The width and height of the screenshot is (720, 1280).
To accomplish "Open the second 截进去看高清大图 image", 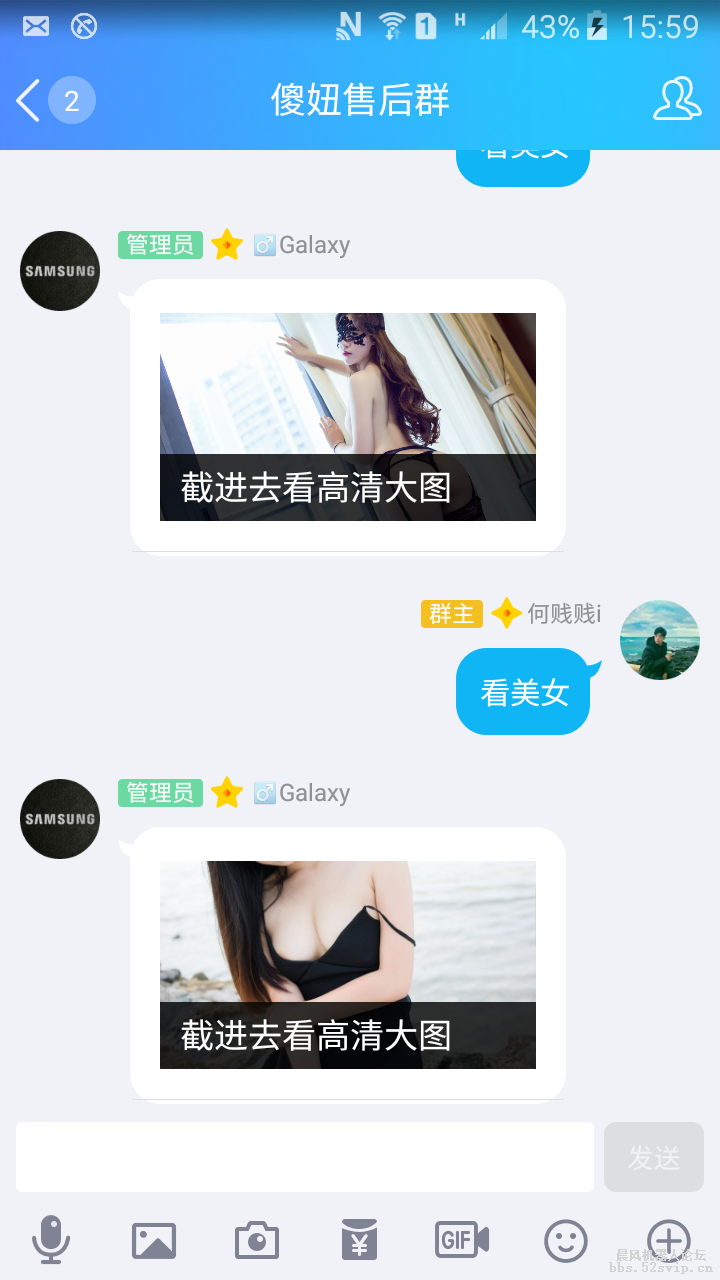I will point(348,963).
